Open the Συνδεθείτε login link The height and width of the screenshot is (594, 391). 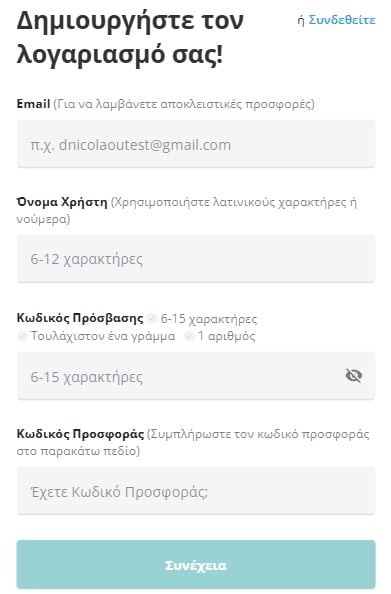pyautogui.click(x=342, y=20)
